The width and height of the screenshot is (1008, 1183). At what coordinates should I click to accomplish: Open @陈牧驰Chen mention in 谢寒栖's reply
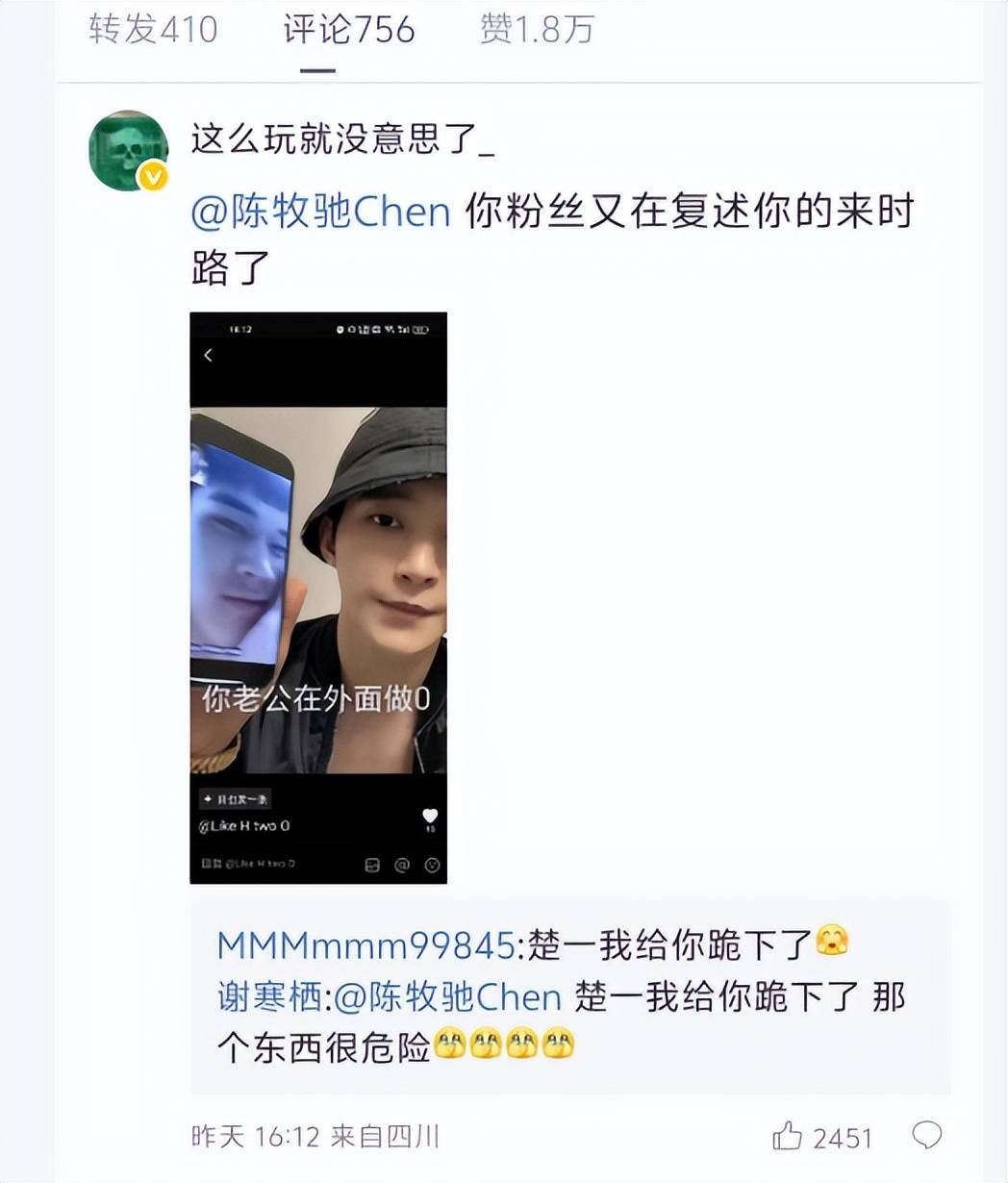pyautogui.click(x=447, y=997)
